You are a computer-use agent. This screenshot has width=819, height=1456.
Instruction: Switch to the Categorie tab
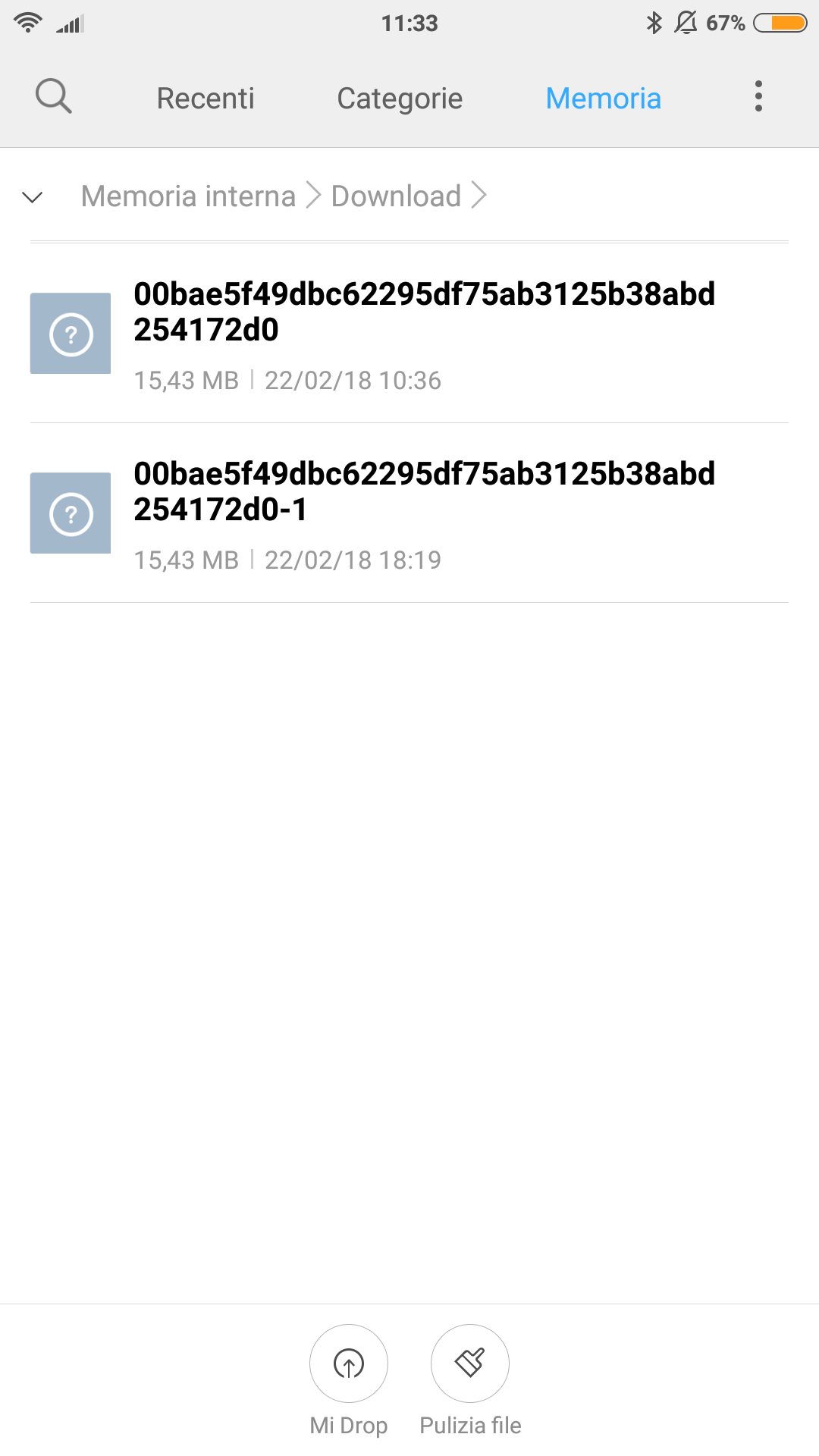[x=400, y=99]
